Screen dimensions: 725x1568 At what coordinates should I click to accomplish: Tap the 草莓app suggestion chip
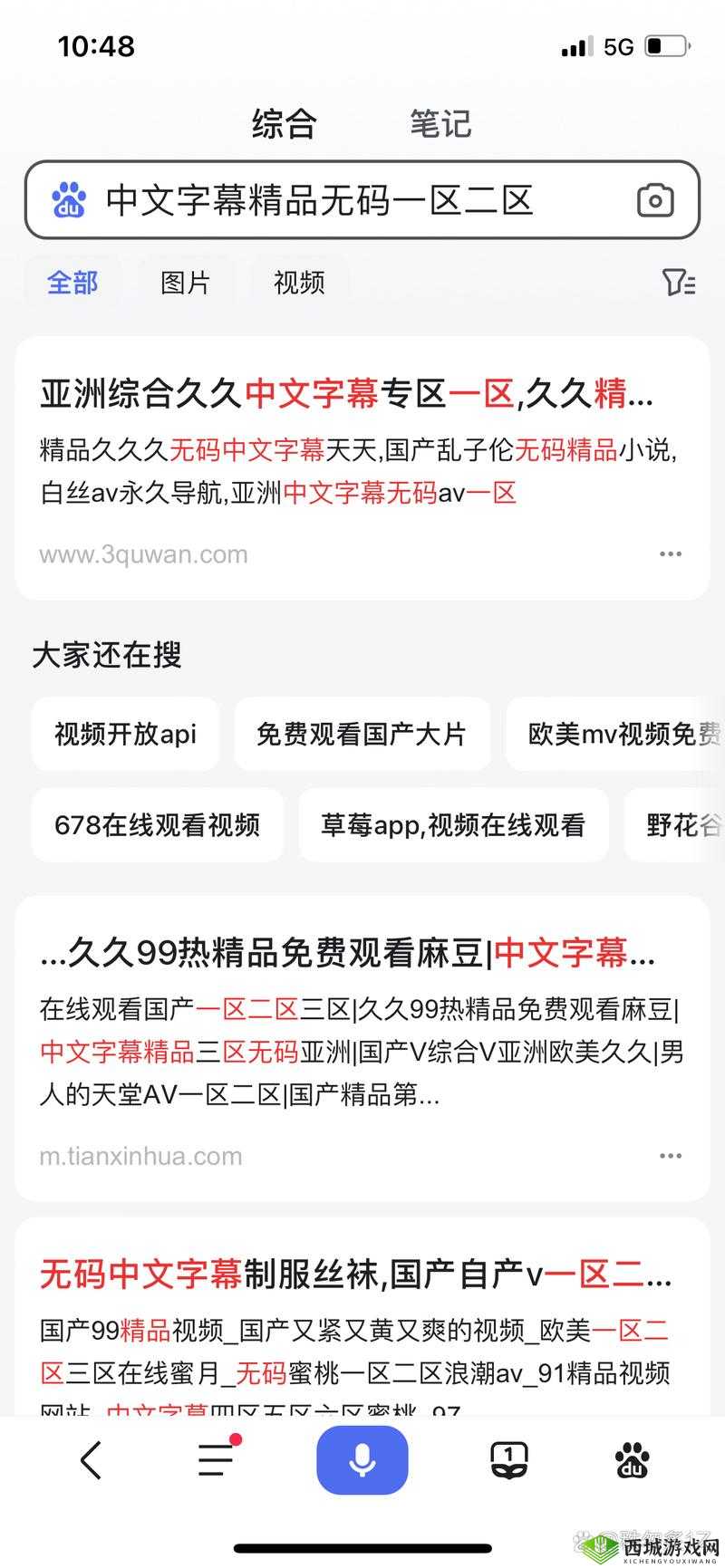(x=454, y=824)
